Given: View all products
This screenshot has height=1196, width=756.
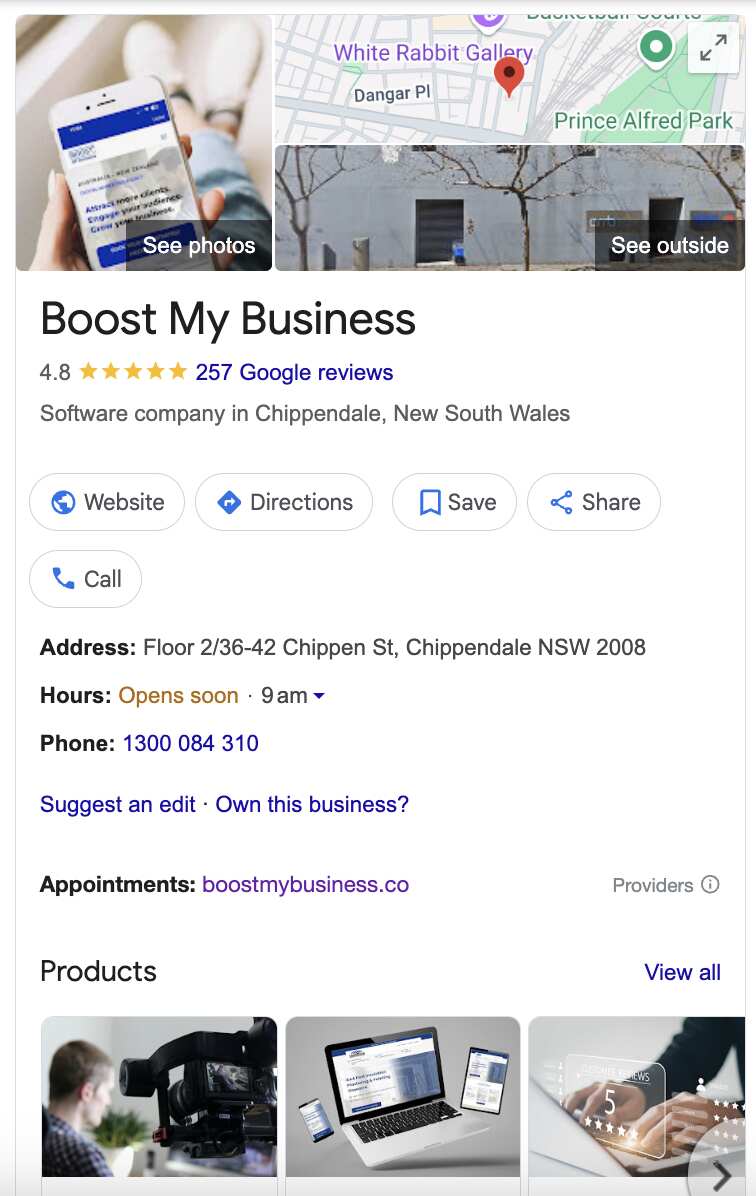Looking at the screenshot, I should 682,972.
